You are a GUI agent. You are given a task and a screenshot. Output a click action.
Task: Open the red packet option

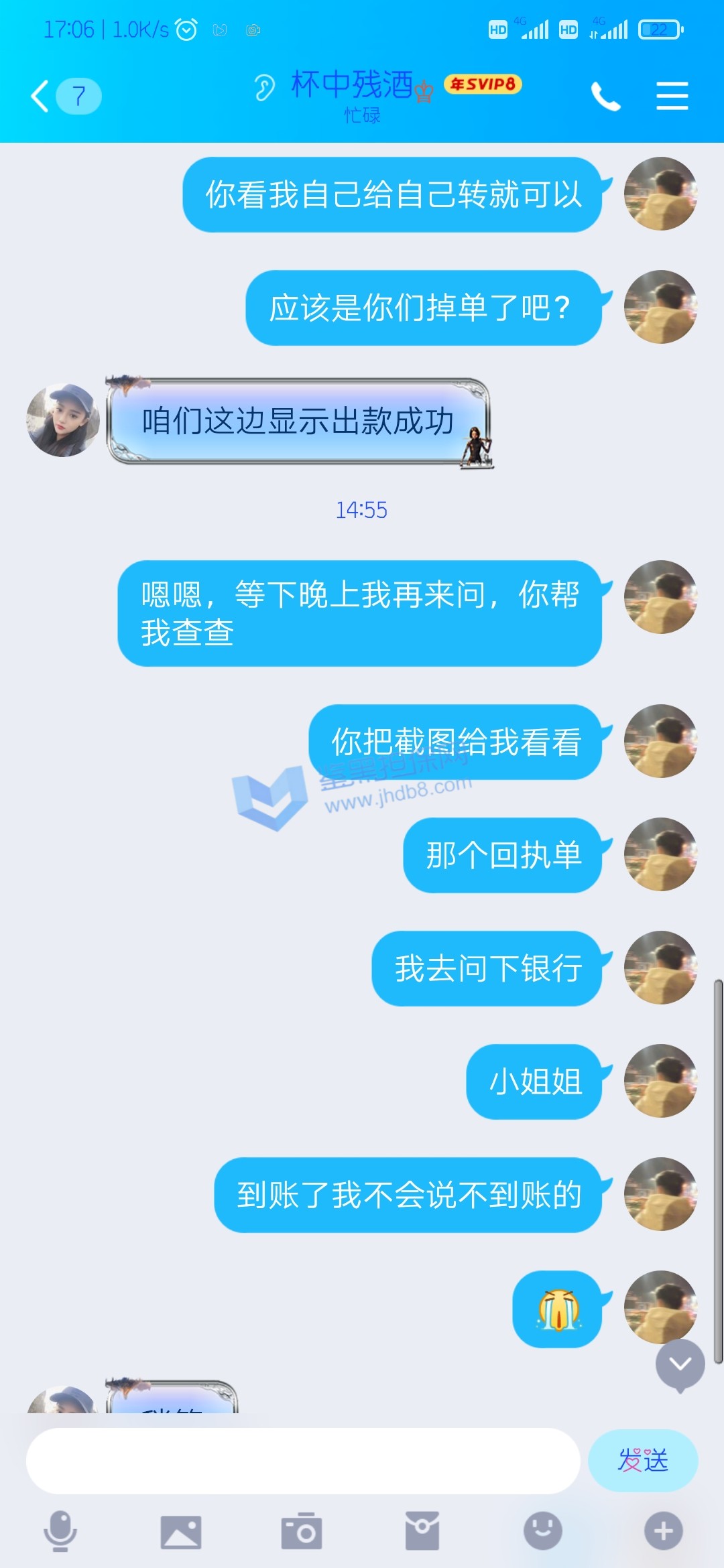[422, 1532]
